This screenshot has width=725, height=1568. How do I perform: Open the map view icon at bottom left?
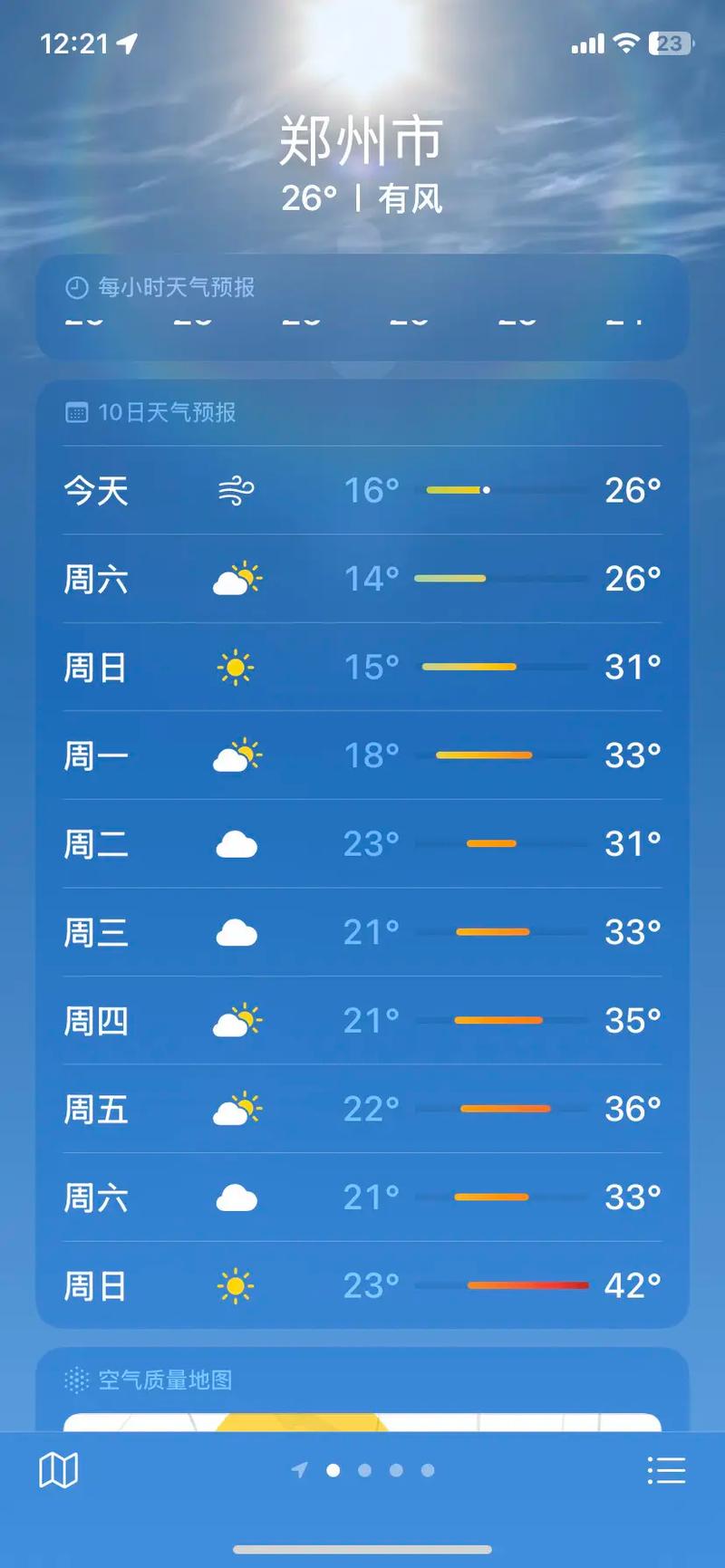[x=58, y=1469]
